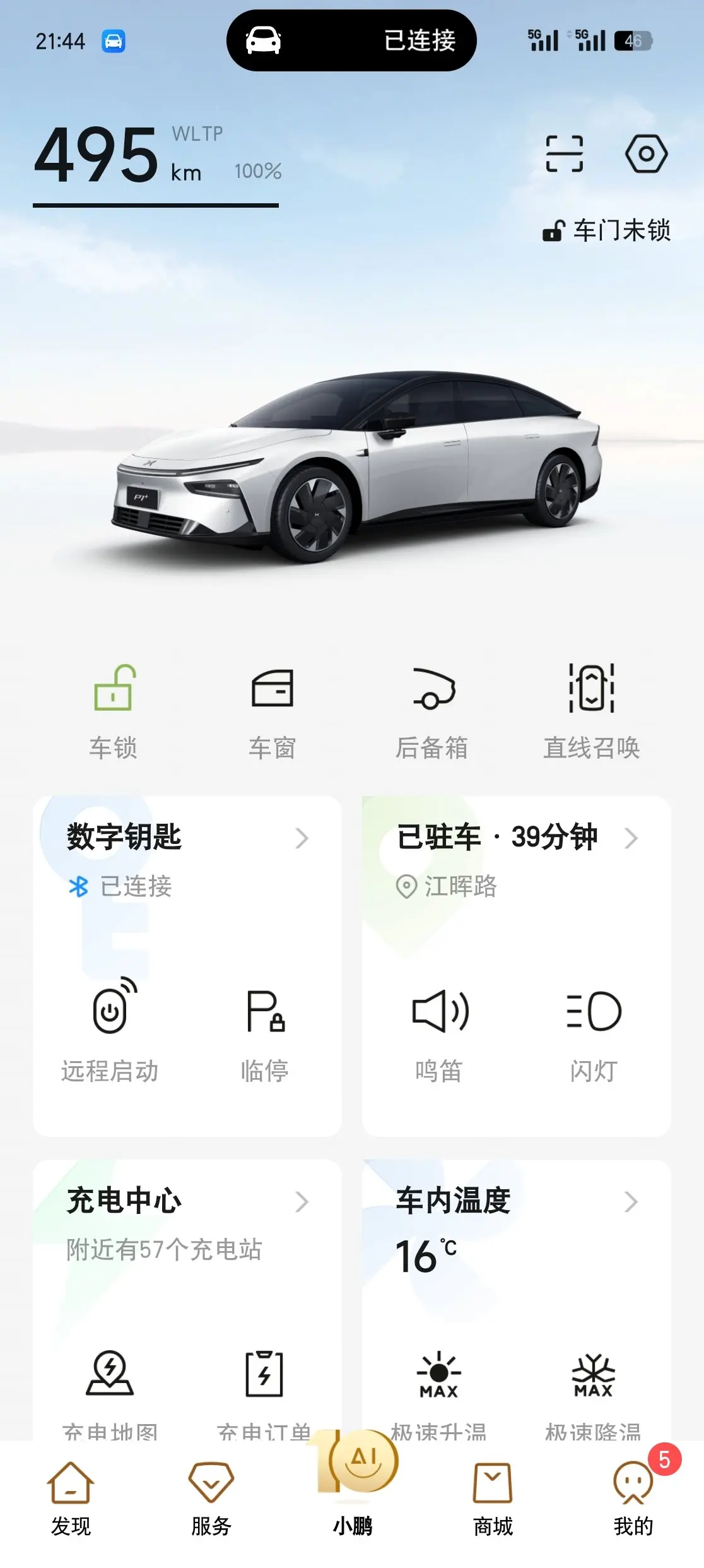Open the 车窗 window control
The image size is (704, 1568).
click(272, 711)
